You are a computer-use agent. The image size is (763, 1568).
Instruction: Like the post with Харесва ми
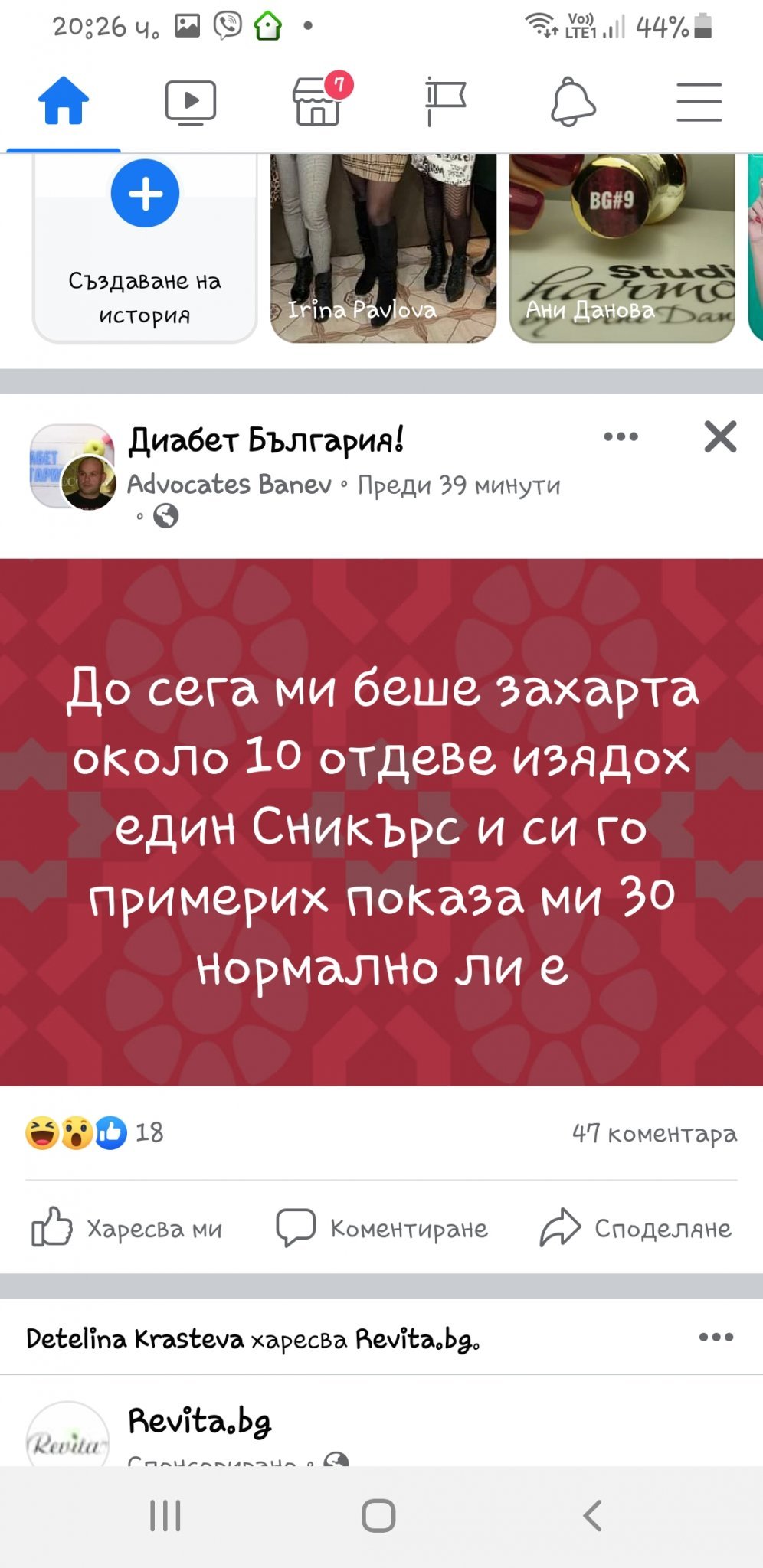pyautogui.click(x=127, y=1228)
